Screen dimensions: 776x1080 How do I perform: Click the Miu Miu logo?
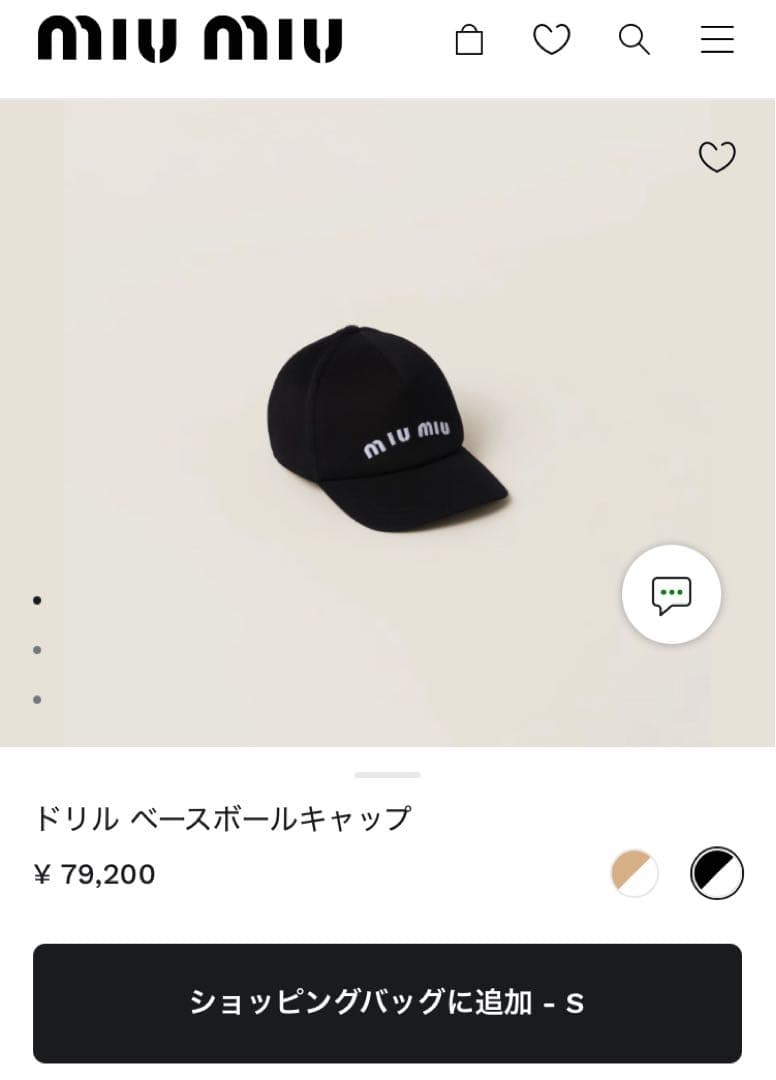188,39
